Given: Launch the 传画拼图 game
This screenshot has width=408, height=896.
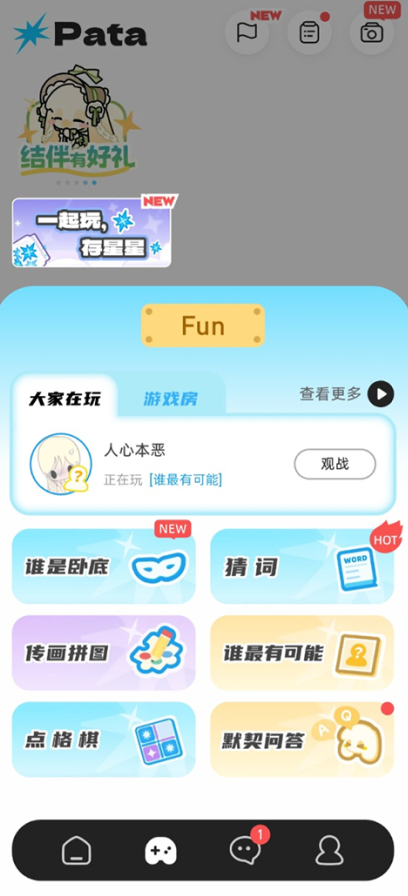Looking at the screenshot, I should coord(103,653).
